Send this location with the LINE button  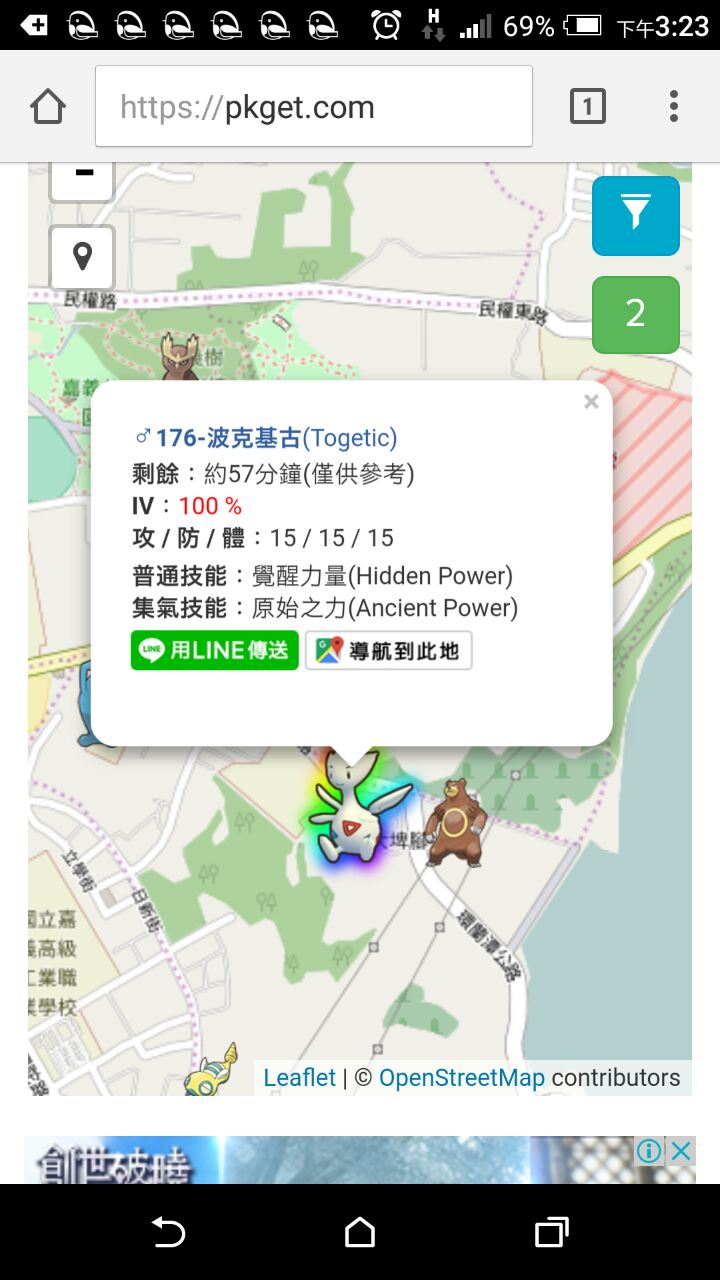coord(214,650)
